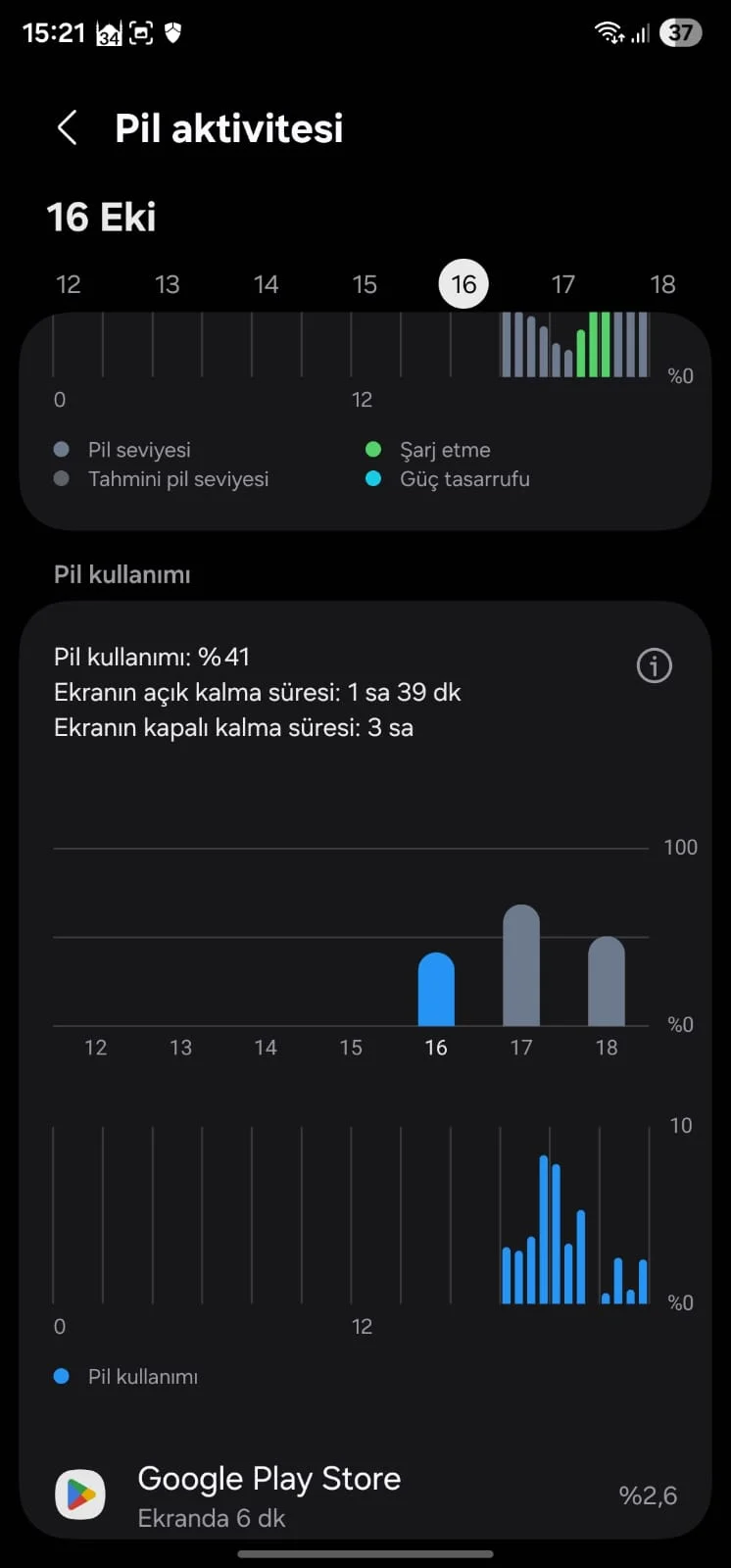731x1568 pixels.
Task: Tap the gray bar for day 18
Action: pos(607,981)
